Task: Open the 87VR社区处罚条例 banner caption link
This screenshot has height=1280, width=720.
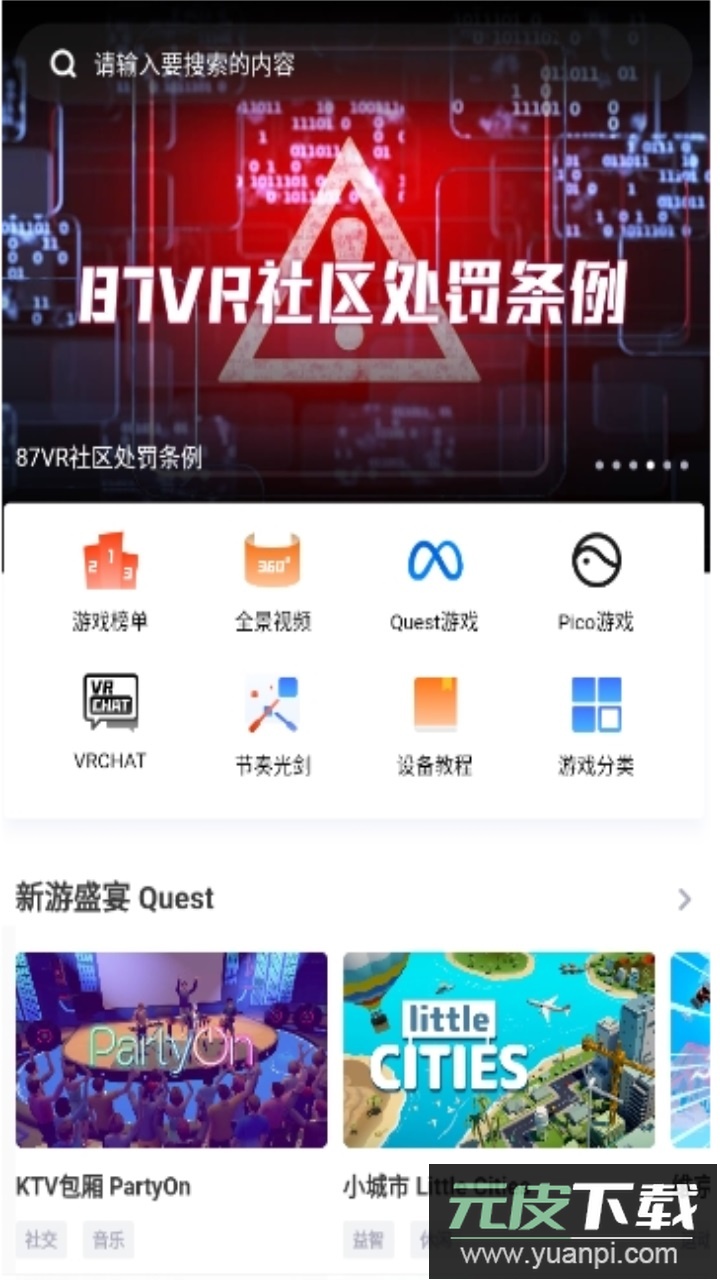Action: 110,460
